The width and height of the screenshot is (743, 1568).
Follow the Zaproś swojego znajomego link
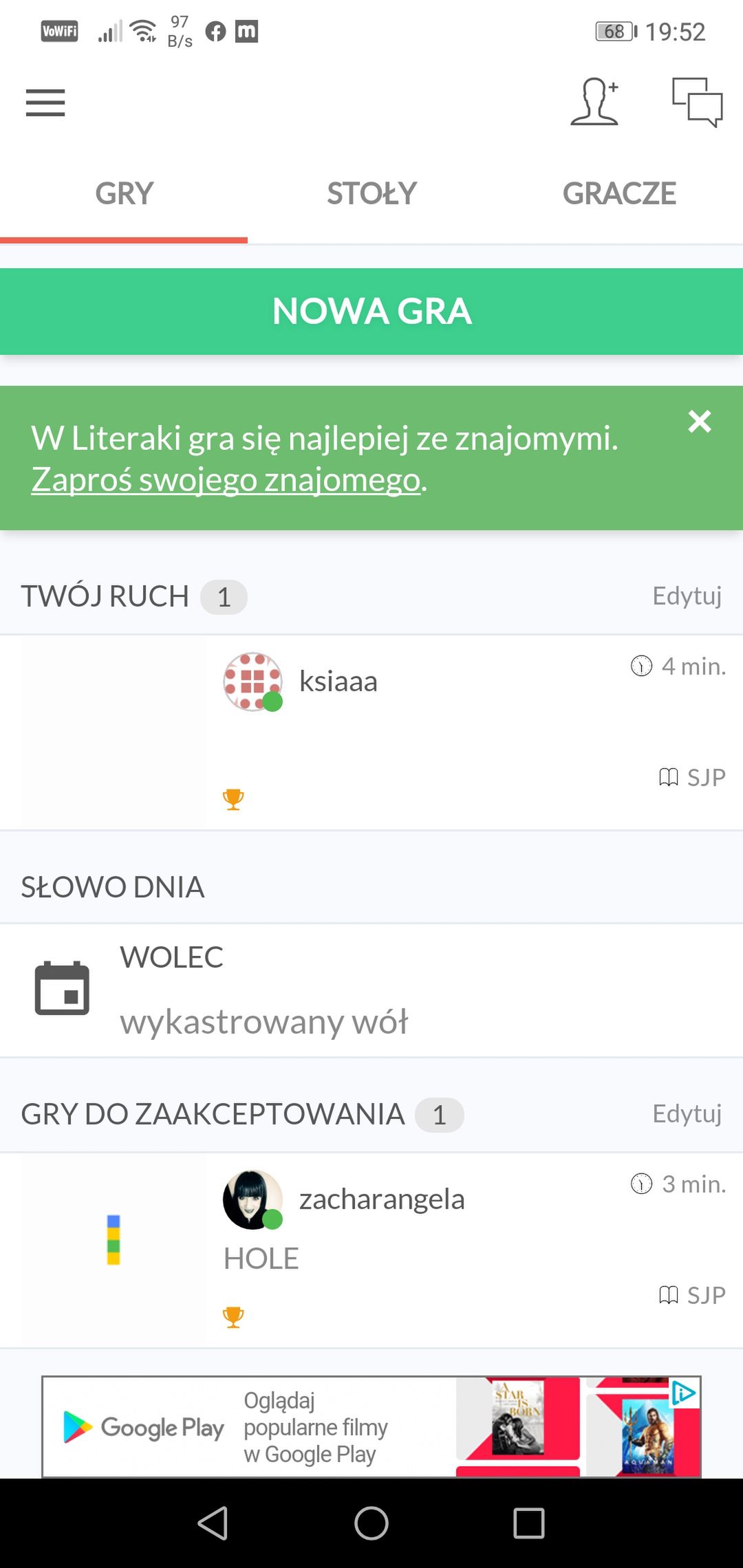(x=226, y=479)
